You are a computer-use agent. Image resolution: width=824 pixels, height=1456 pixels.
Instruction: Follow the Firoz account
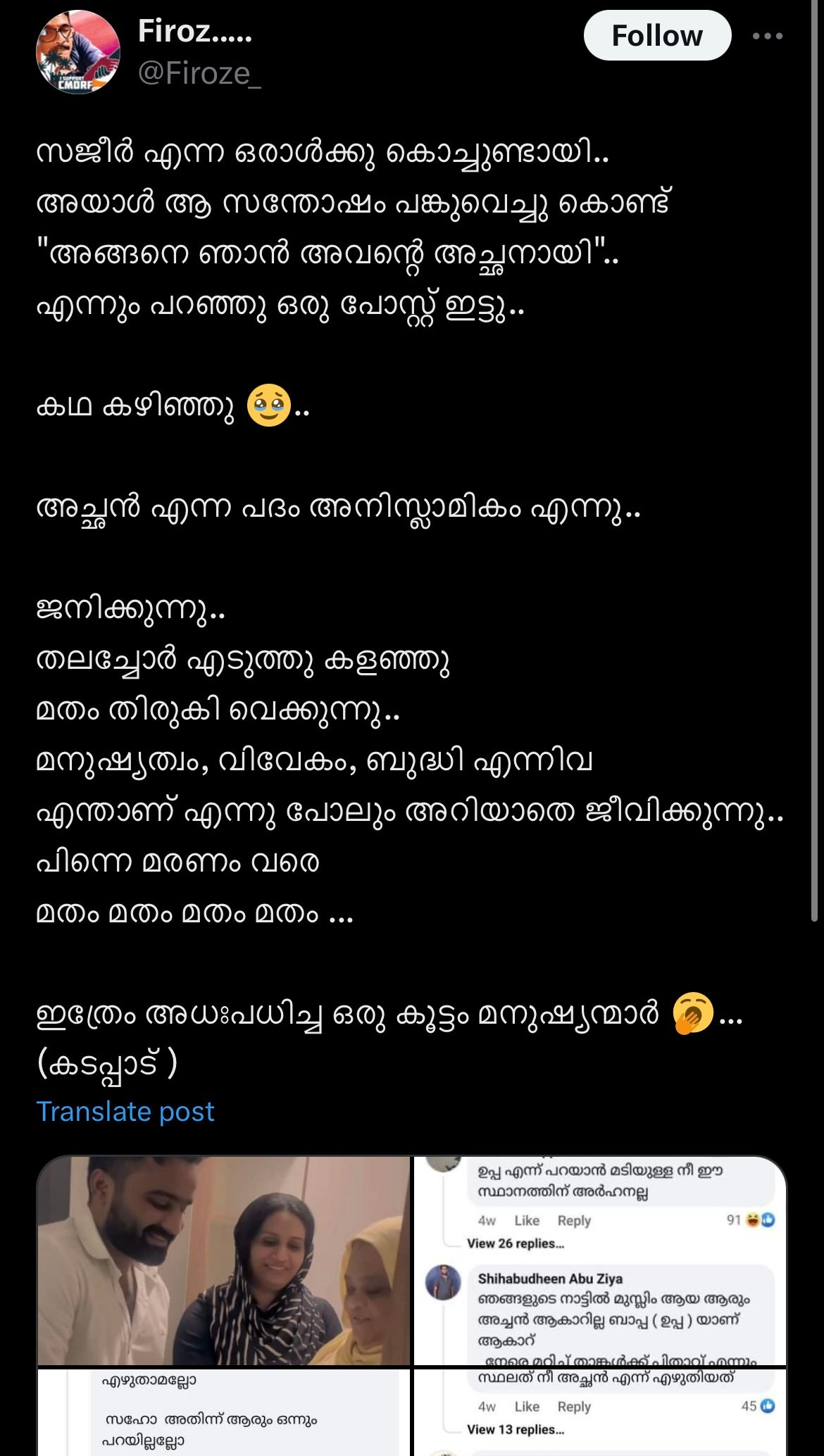(x=656, y=35)
